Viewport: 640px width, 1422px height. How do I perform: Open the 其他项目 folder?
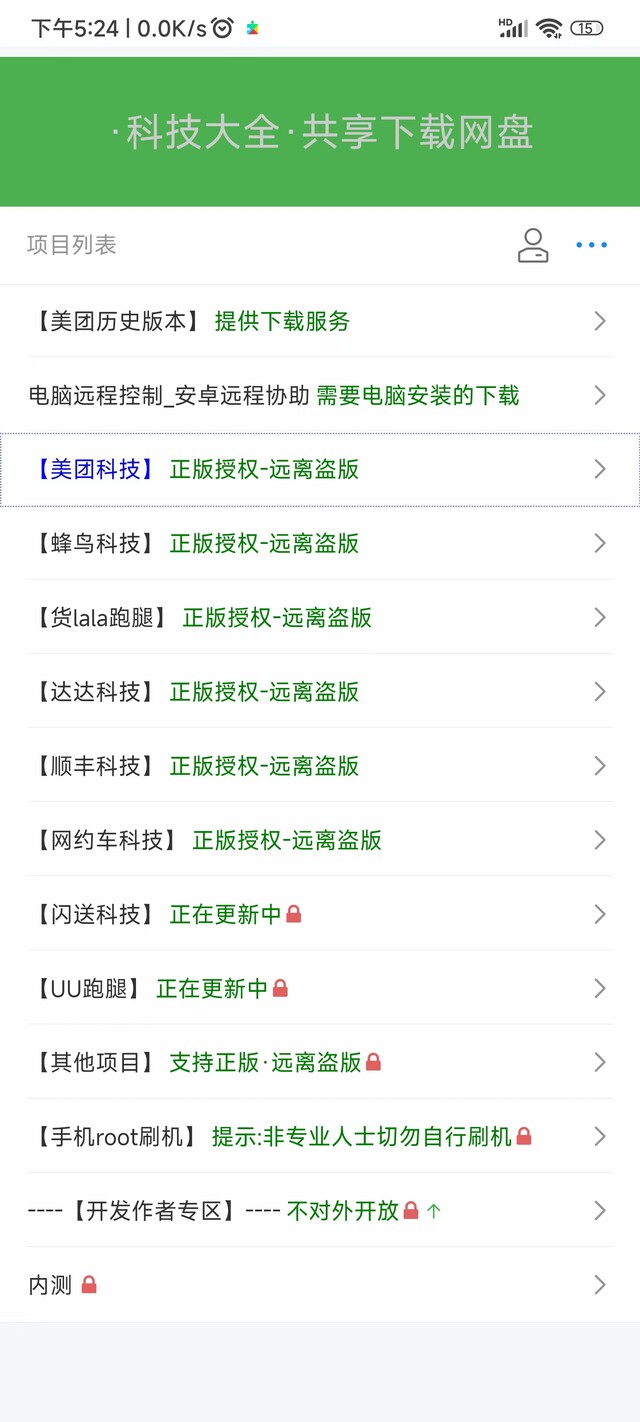pyautogui.click(x=320, y=1061)
